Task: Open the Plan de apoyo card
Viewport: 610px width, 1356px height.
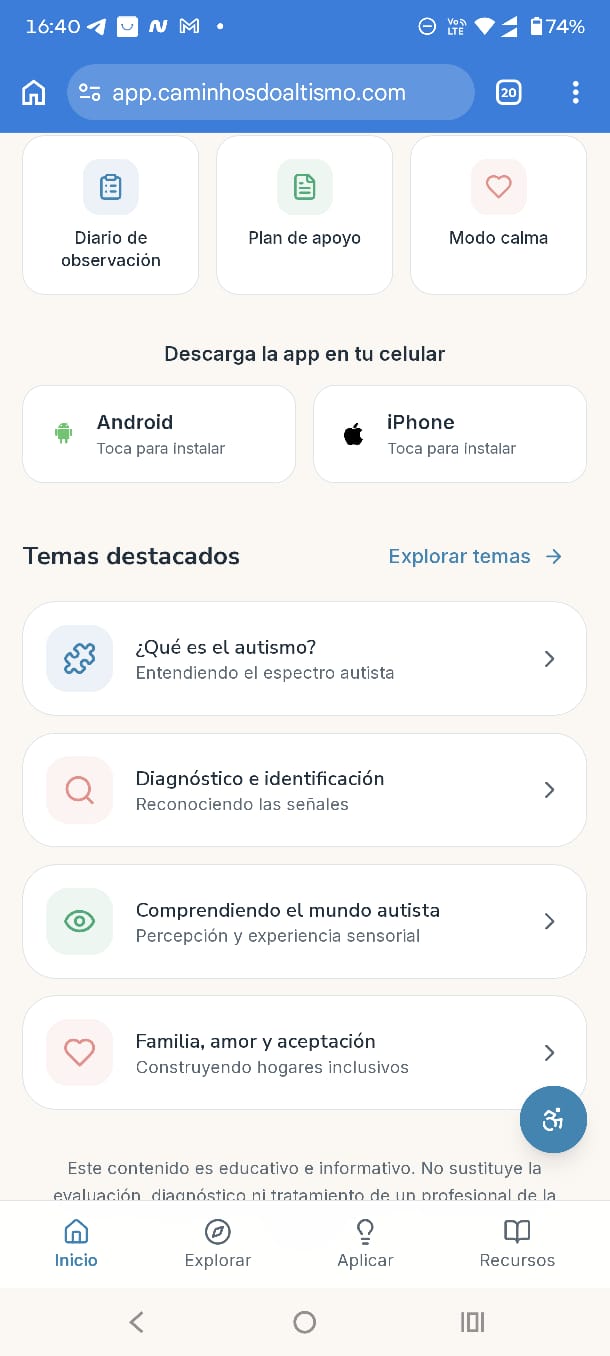Action: tap(304, 215)
